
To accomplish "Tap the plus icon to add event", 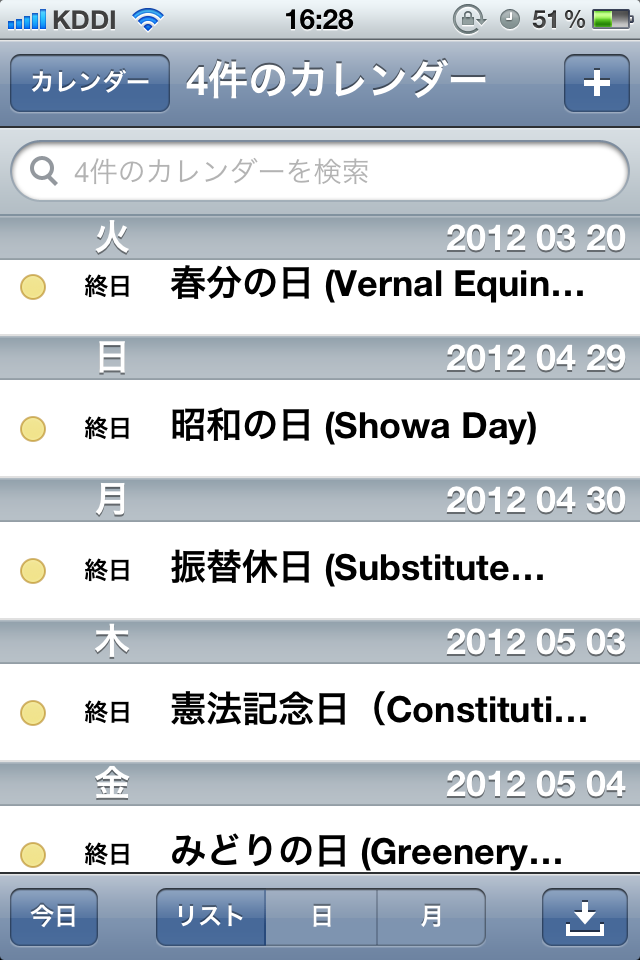I will point(596,83).
